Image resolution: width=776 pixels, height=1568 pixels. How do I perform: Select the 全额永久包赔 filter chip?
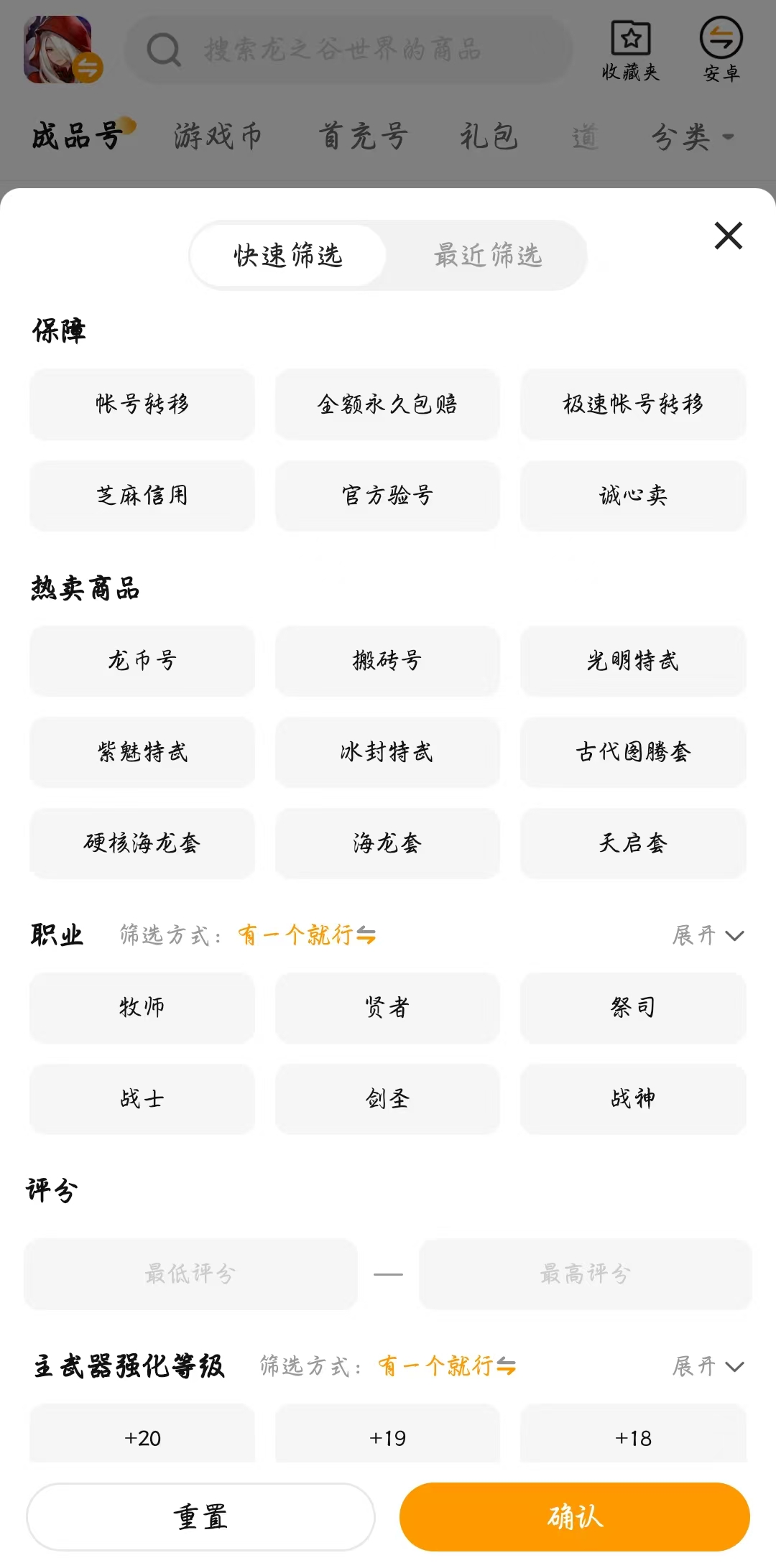coord(387,404)
